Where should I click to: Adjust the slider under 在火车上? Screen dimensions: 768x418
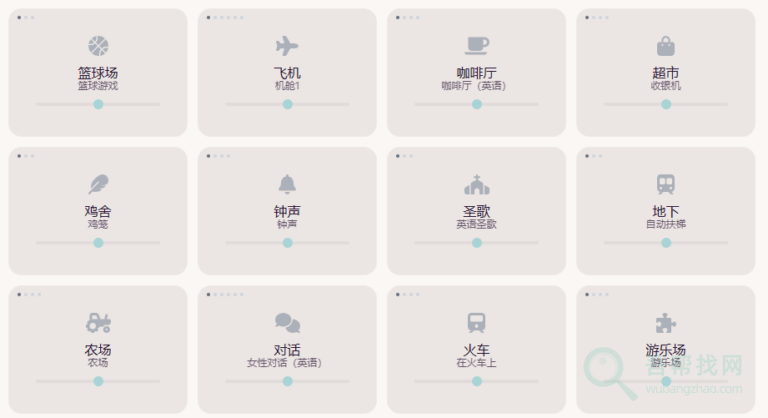point(477,381)
